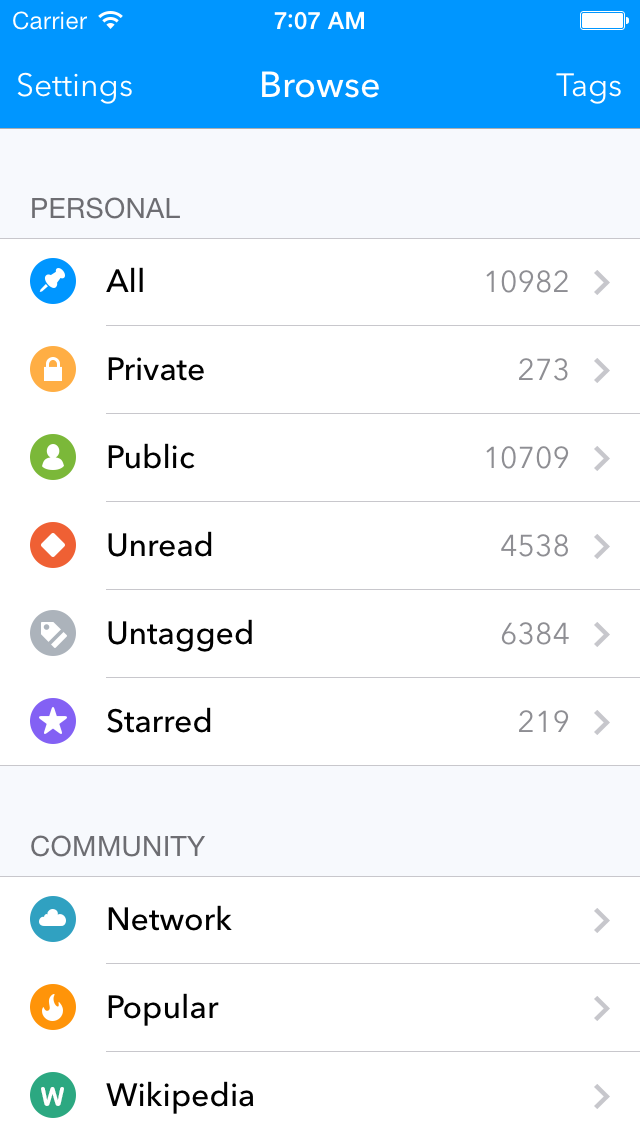Image resolution: width=640 pixels, height=1136 pixels.
Task: View Public bookmarks
Action: click(x=320, y=458)
